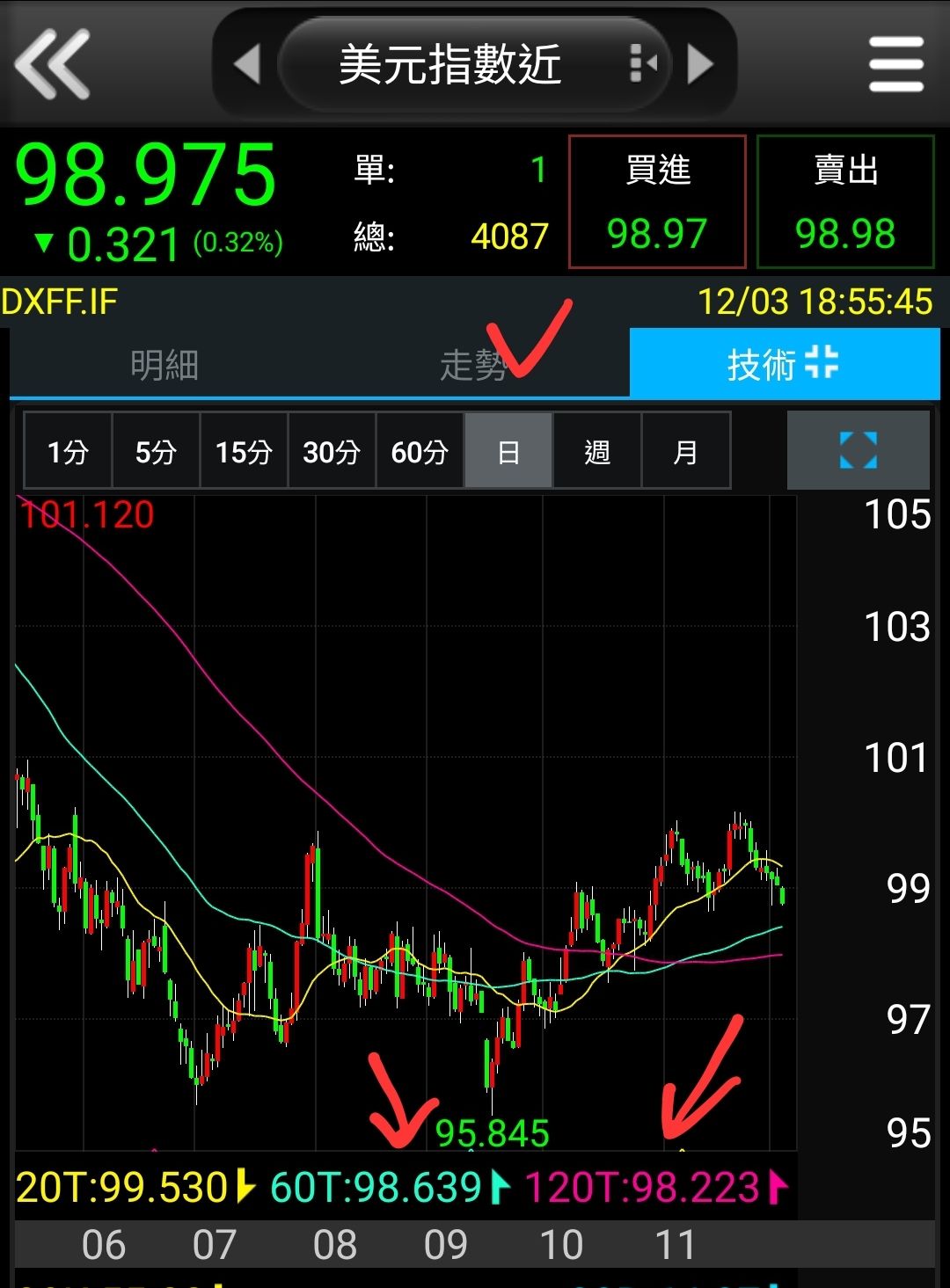
Task: Switch to the next instrument
Action: (x=700, y=64)
